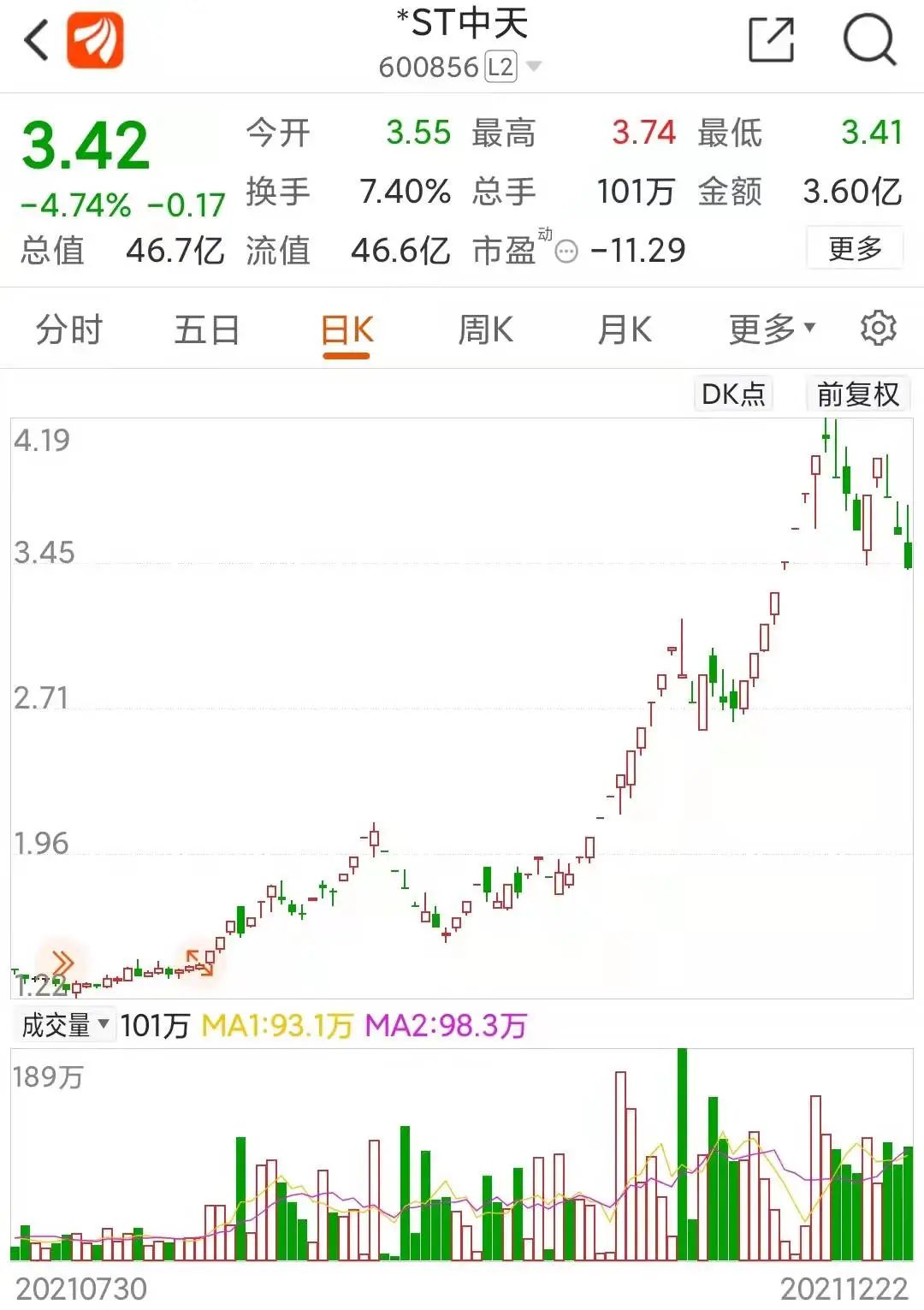Expand the 更多 chart period dropdown

pyautogui.click(x=772, y=329)
